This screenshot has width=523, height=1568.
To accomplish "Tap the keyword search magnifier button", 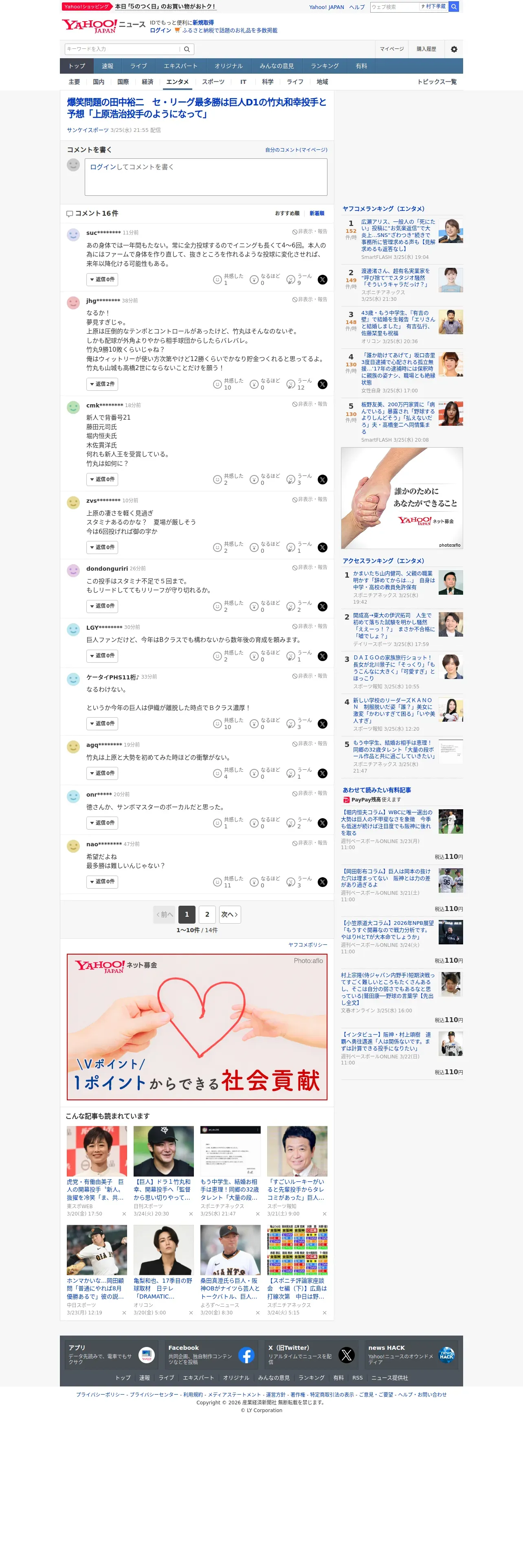I will click(187, 49).
